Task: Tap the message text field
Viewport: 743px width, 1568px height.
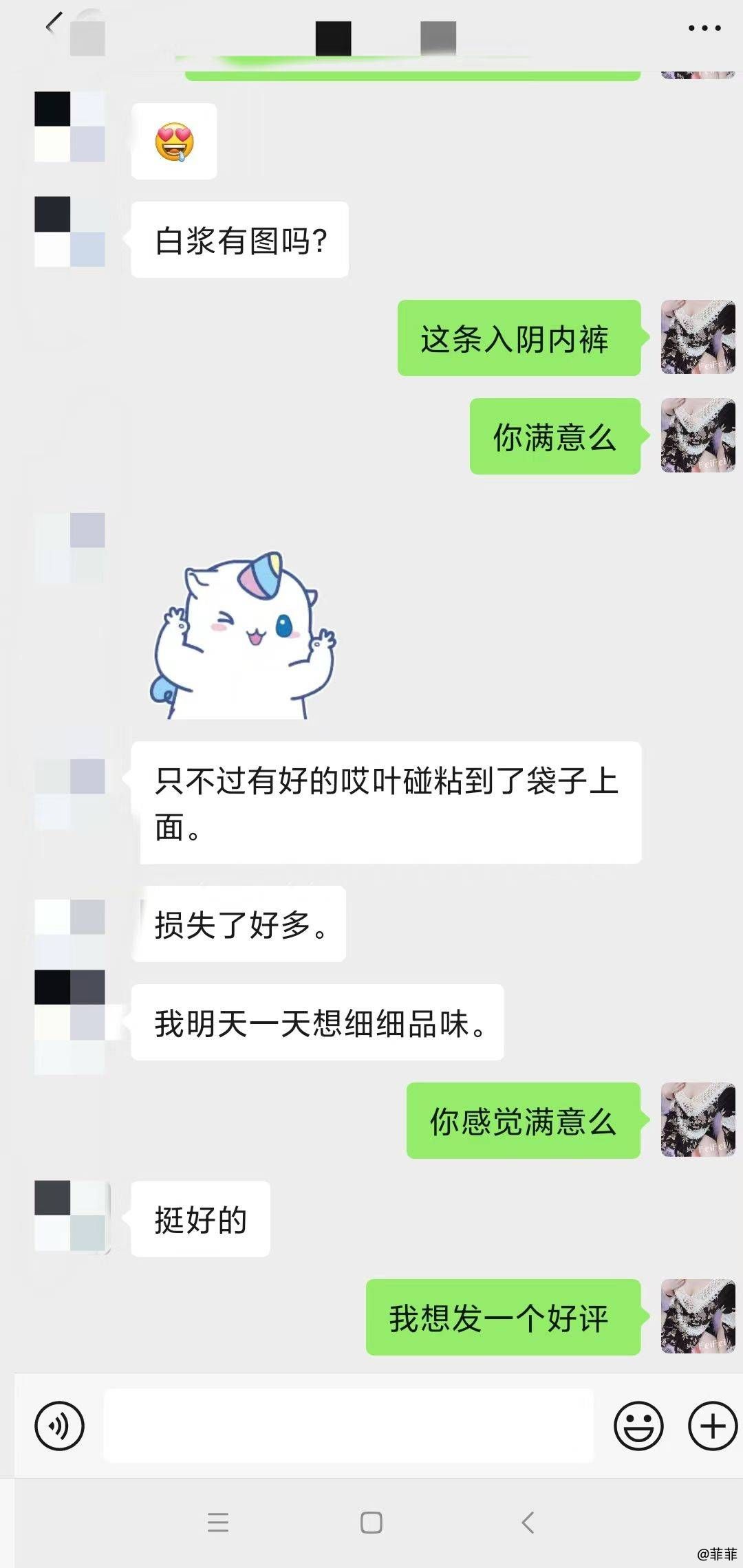Action: pos(349,1425)
